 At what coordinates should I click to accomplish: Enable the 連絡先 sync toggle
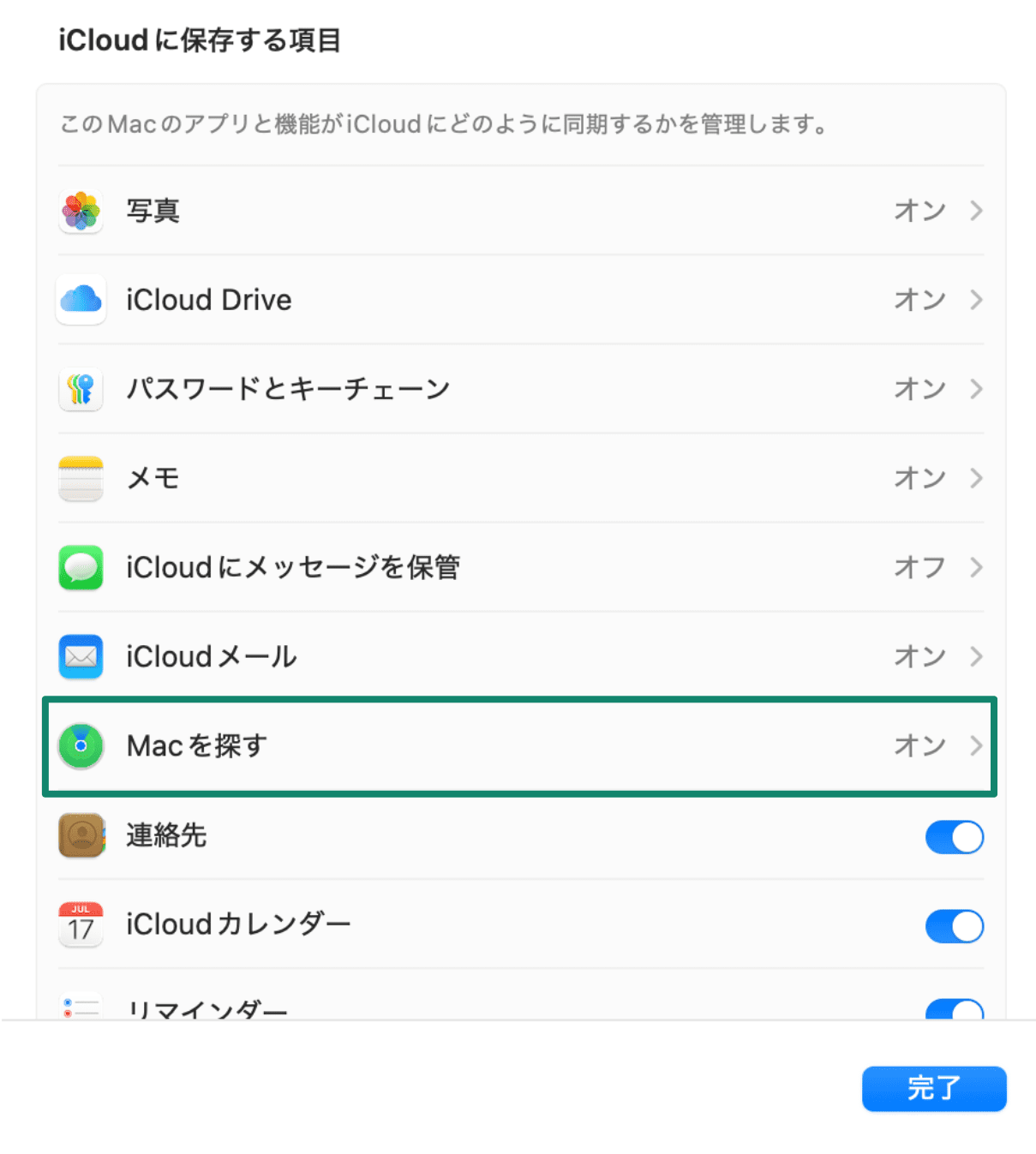click(955, 837)
